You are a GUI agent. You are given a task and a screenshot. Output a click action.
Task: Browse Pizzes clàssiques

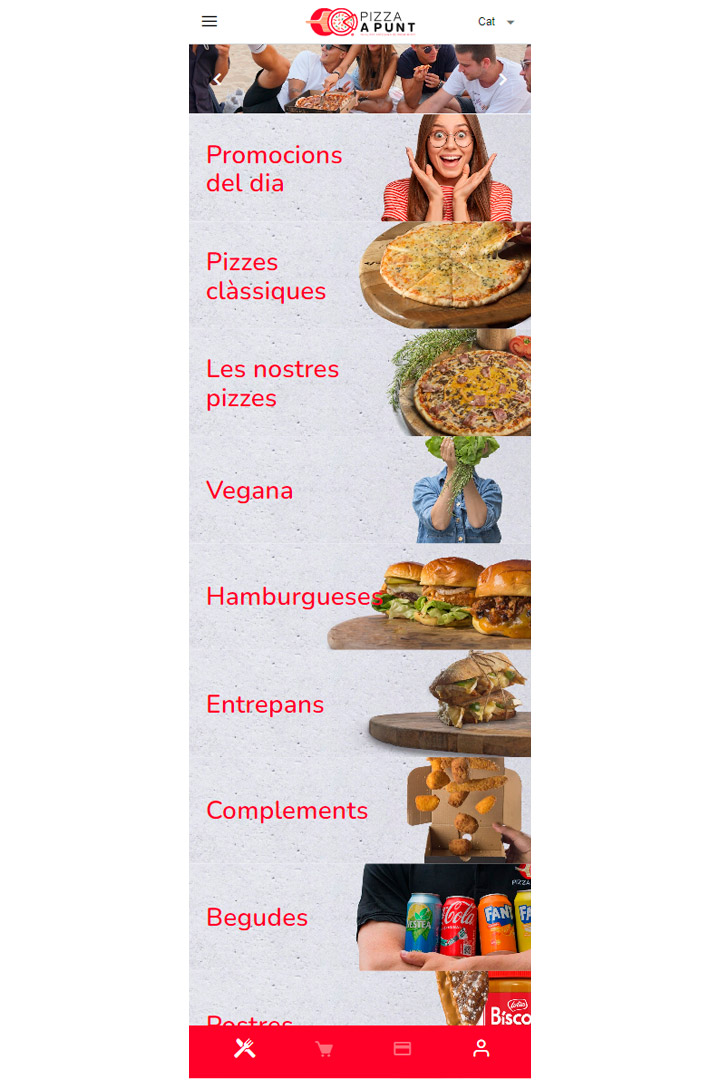(359, 275)
